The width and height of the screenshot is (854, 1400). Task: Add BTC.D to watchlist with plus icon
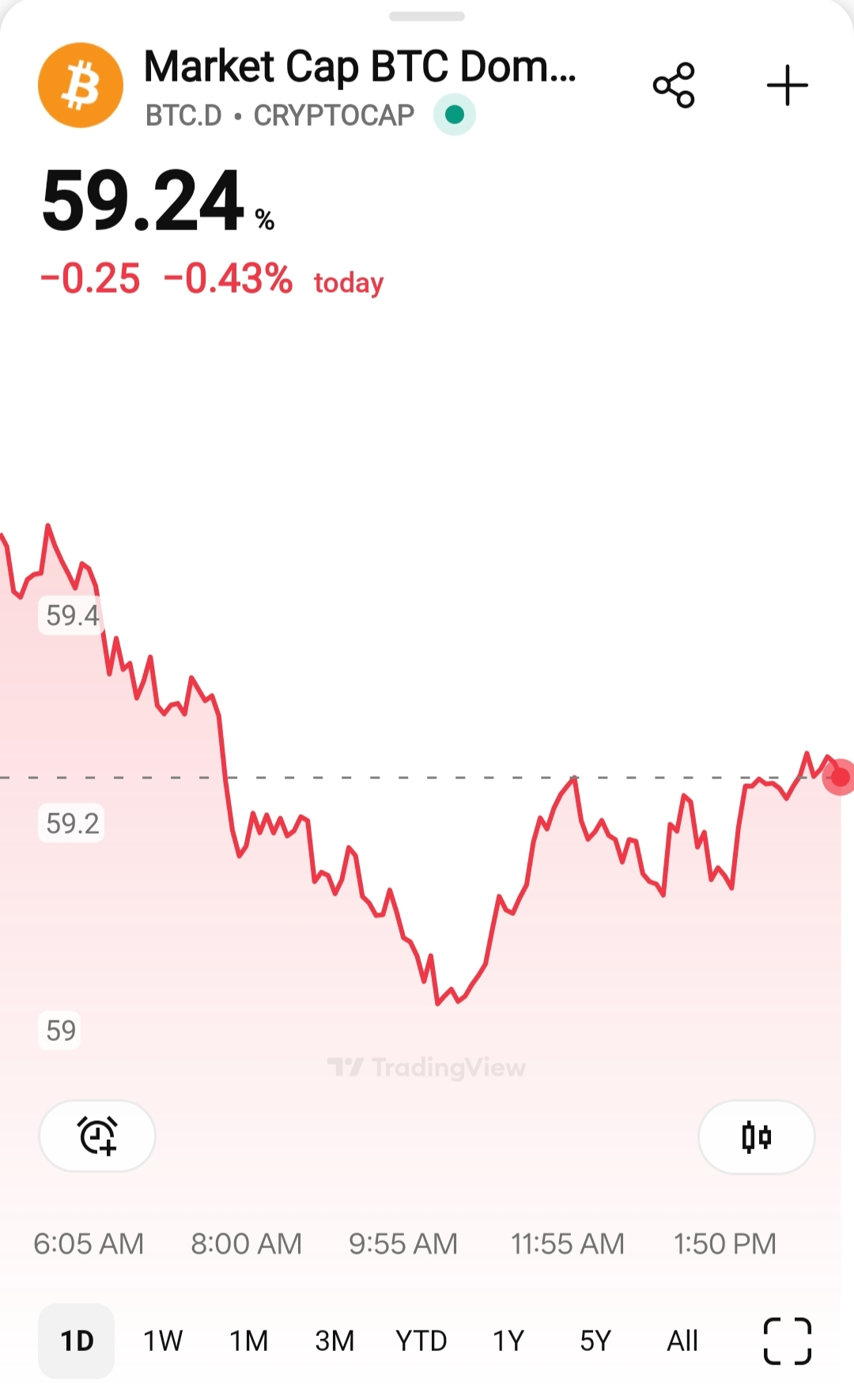[788, 85]
